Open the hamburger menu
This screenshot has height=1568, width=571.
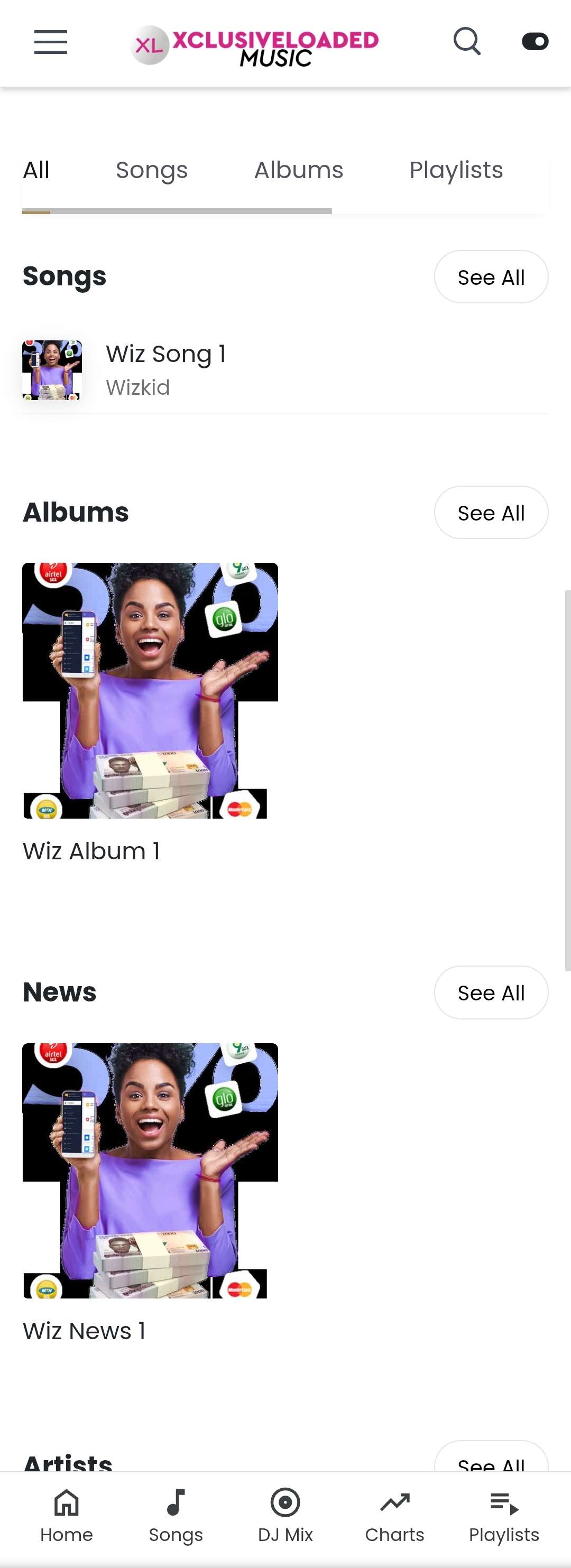51,42
